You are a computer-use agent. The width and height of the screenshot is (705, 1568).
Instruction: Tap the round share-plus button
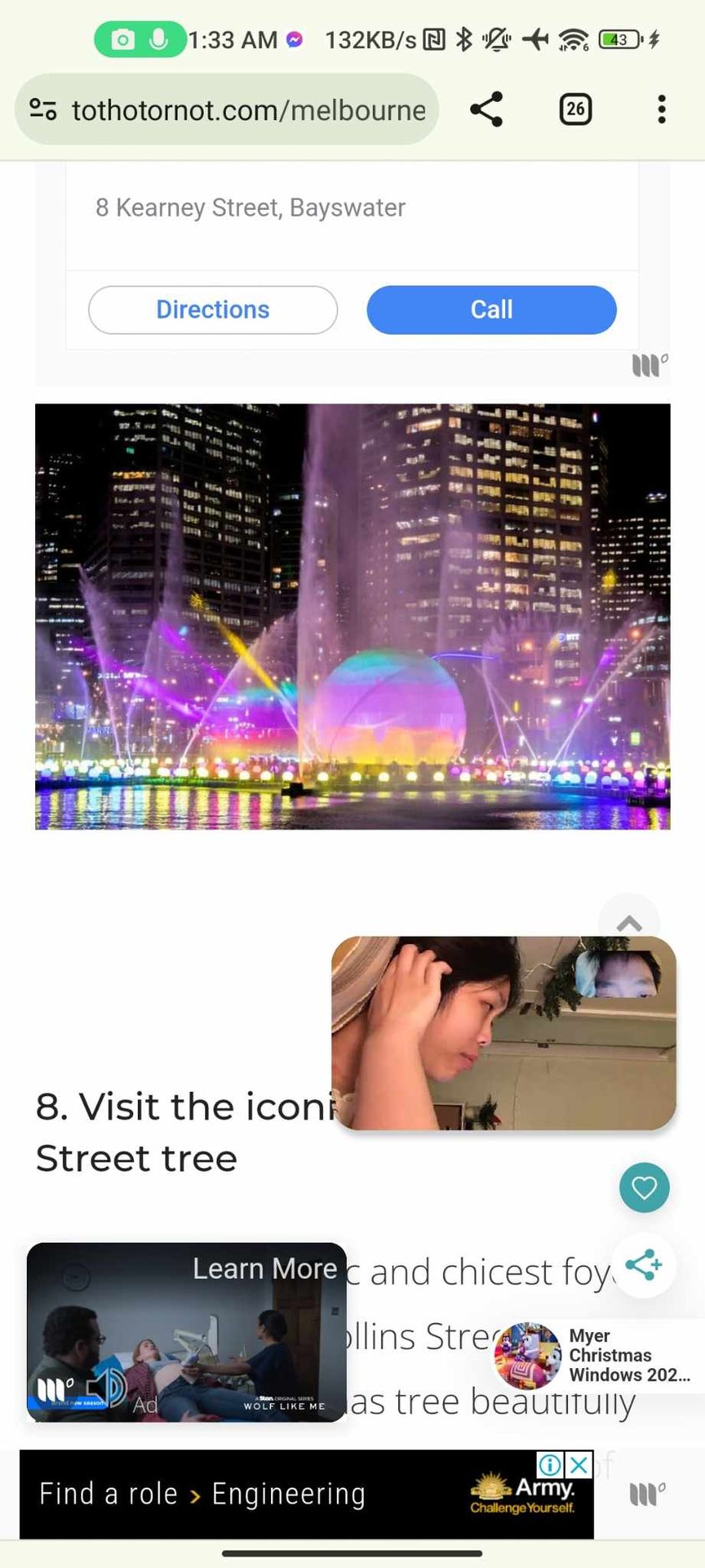coord(643,1265)
